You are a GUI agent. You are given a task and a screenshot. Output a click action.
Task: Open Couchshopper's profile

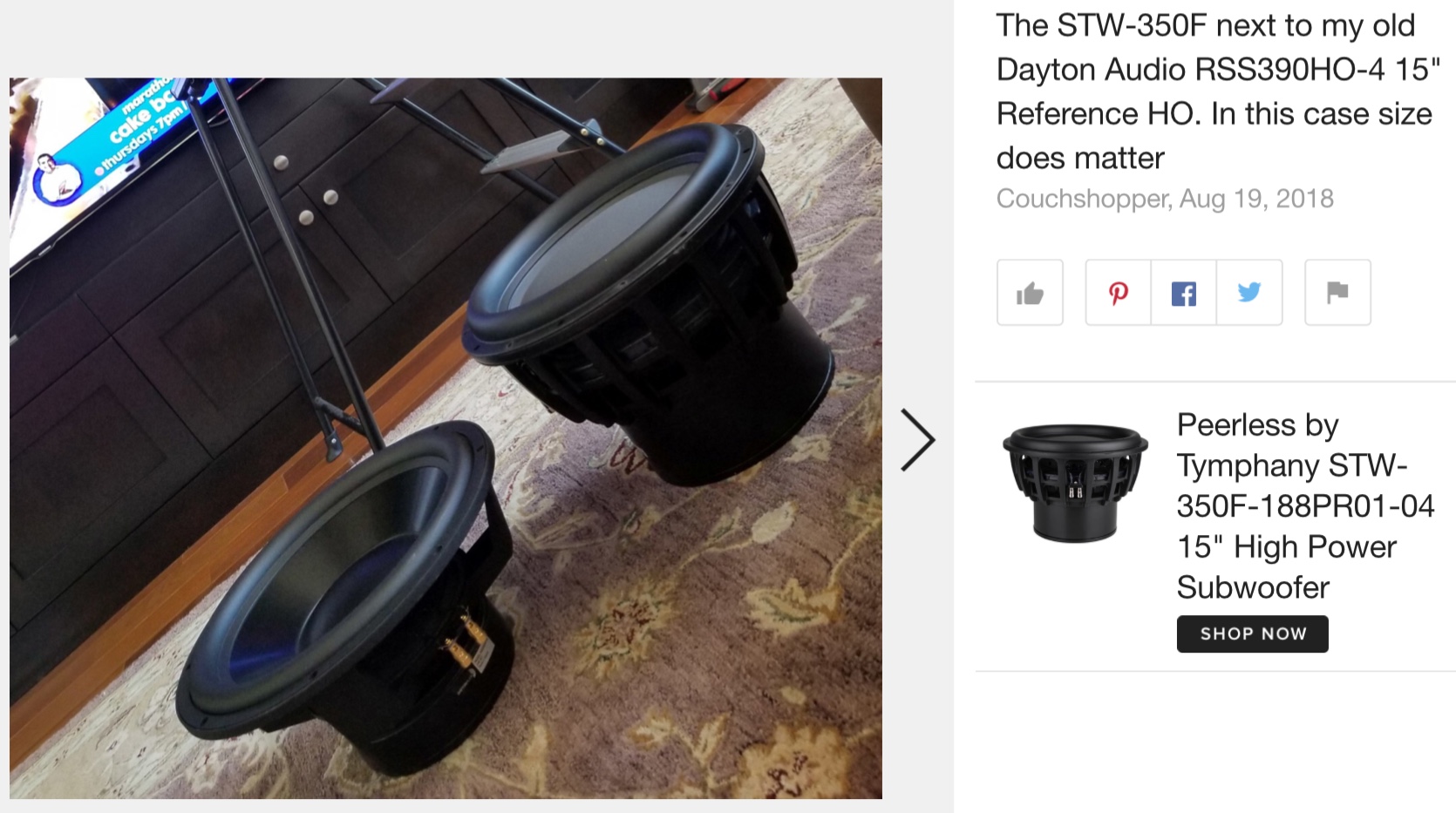[1082, 199]
